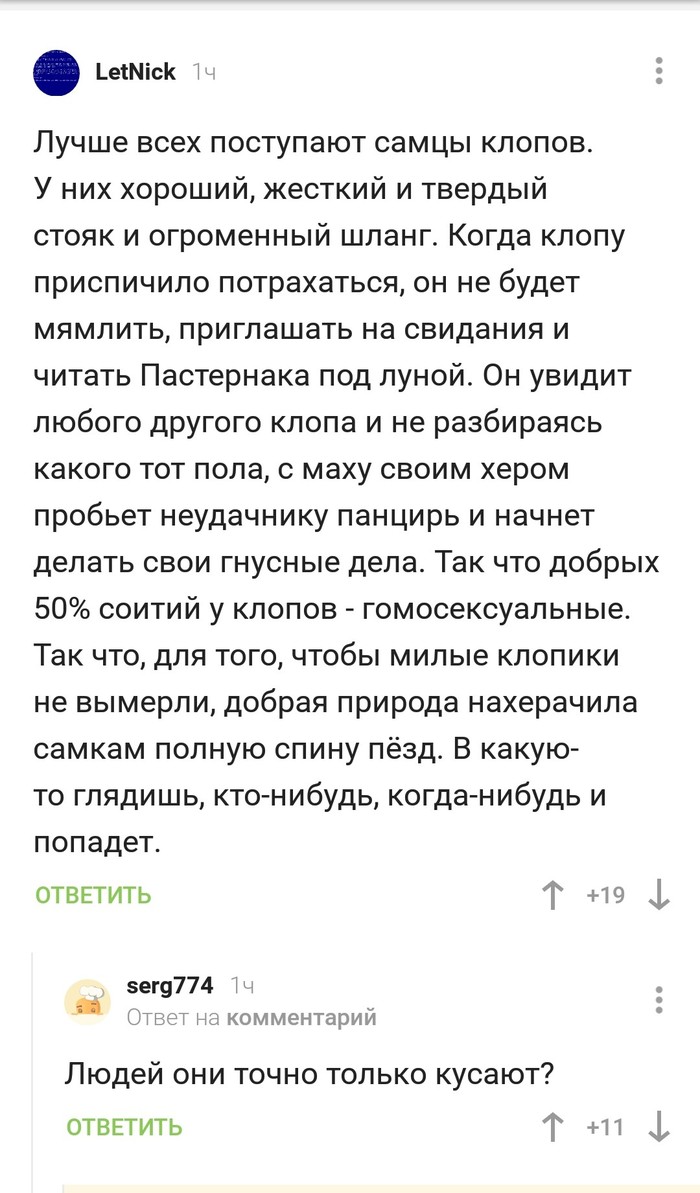The height and width of the screenshot is (1193, 700).
Task: Open overflow menu on serg774's comment
Action: 658,1000
